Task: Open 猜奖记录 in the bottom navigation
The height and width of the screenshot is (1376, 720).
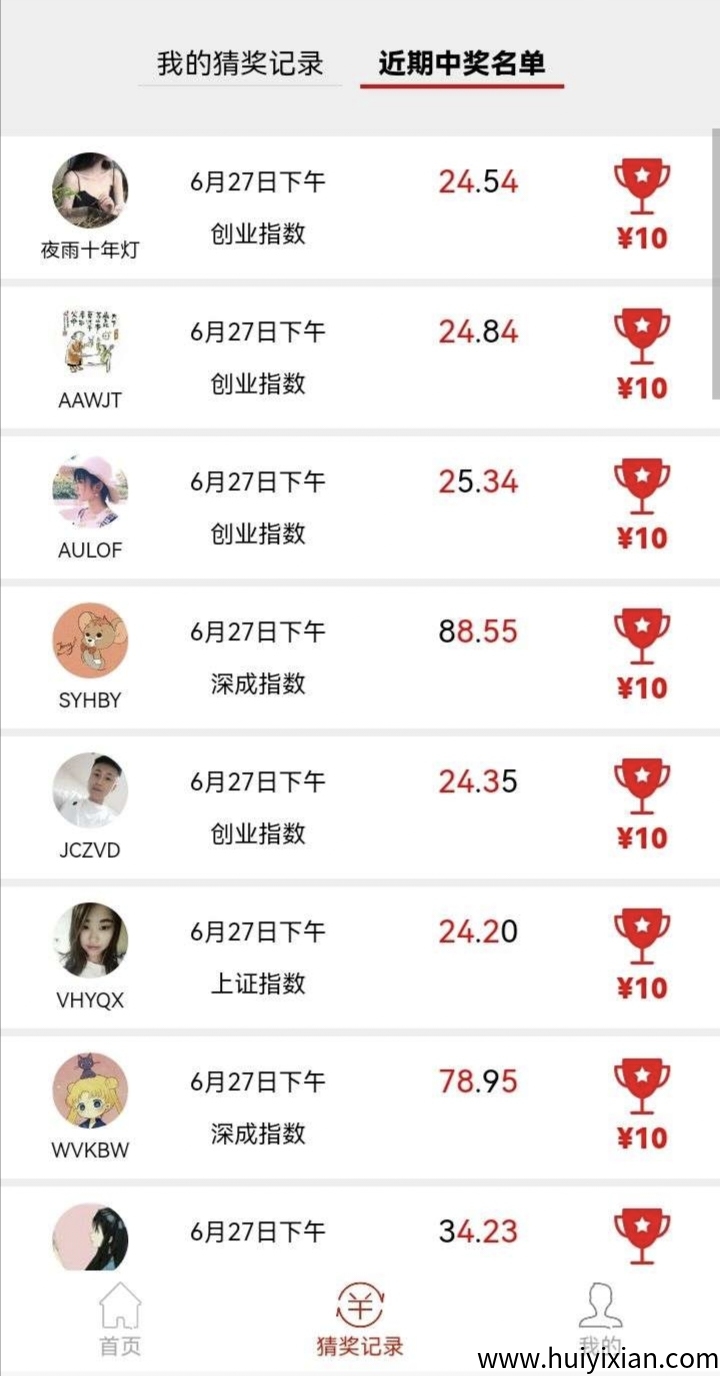Action: (360, 1320)
